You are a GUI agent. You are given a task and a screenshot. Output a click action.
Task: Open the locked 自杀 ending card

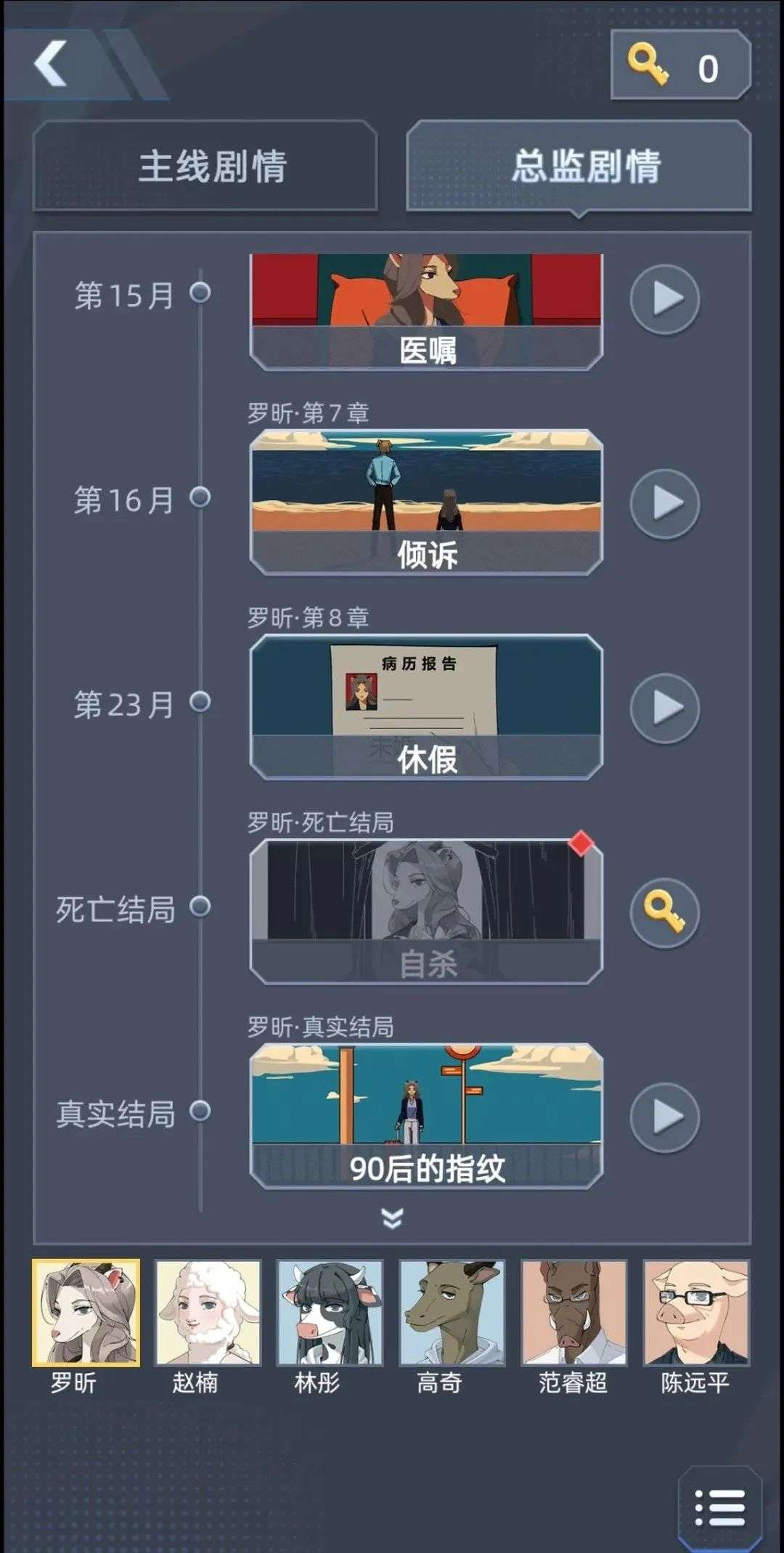tap(426, 912)
